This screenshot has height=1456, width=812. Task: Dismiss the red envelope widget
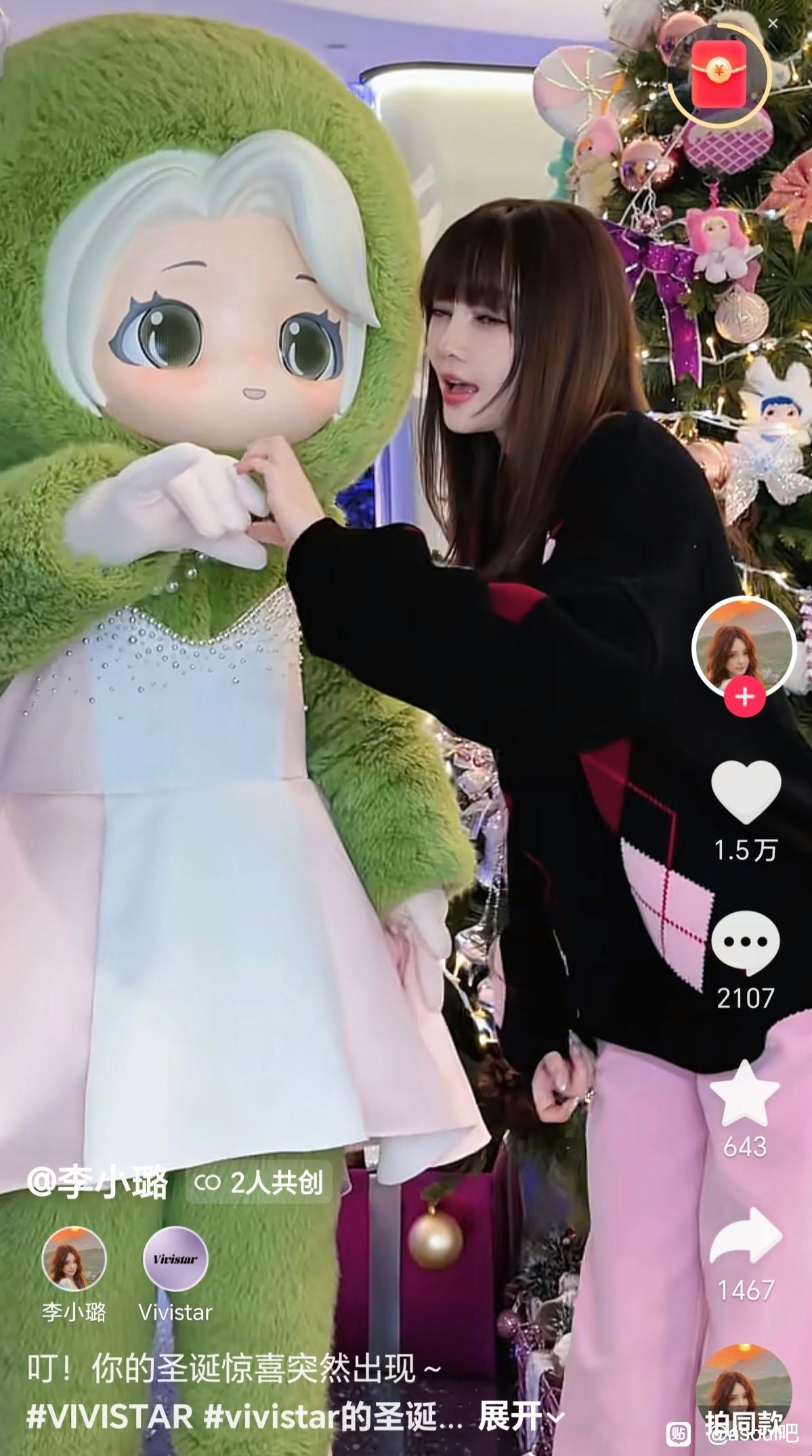[773, 24]
